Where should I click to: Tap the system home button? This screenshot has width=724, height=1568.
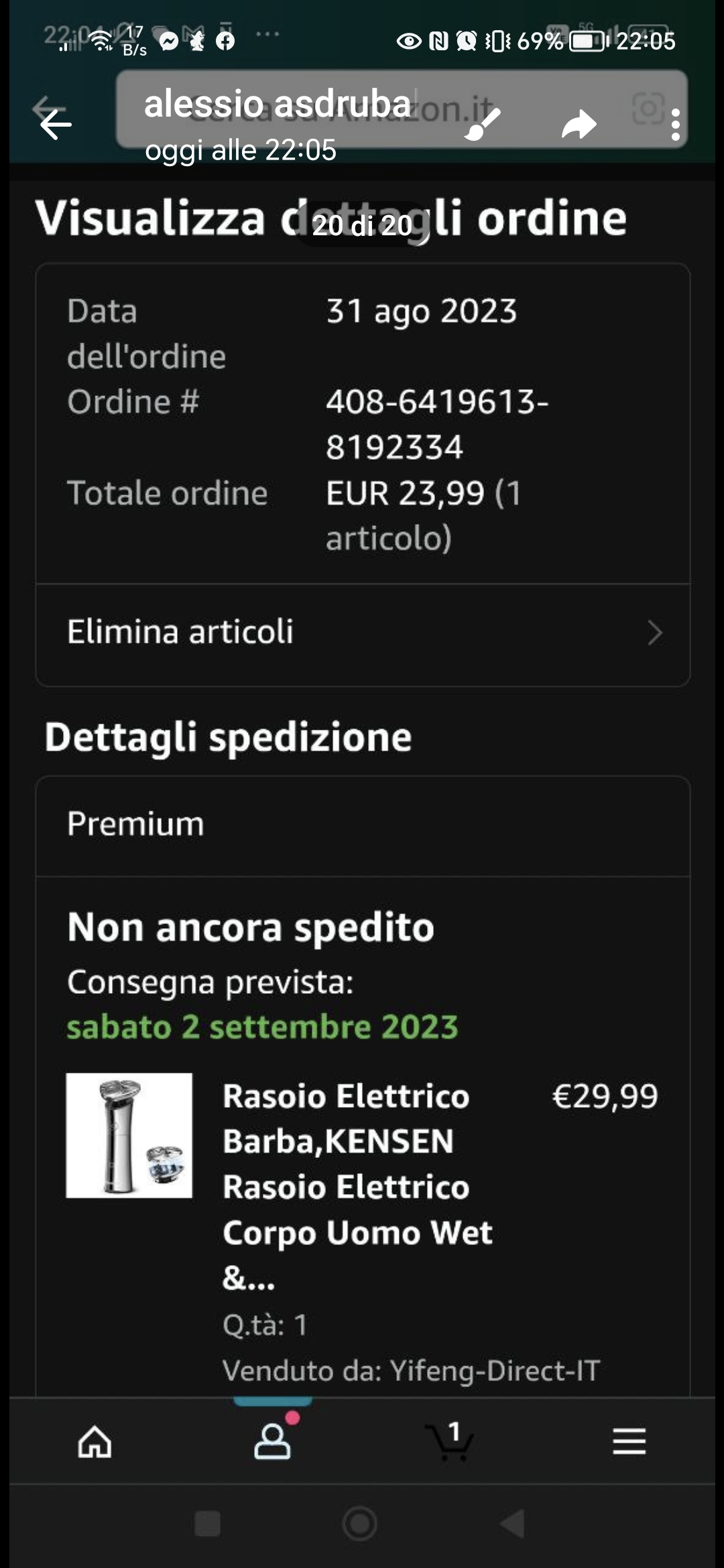coord(360,1524)
